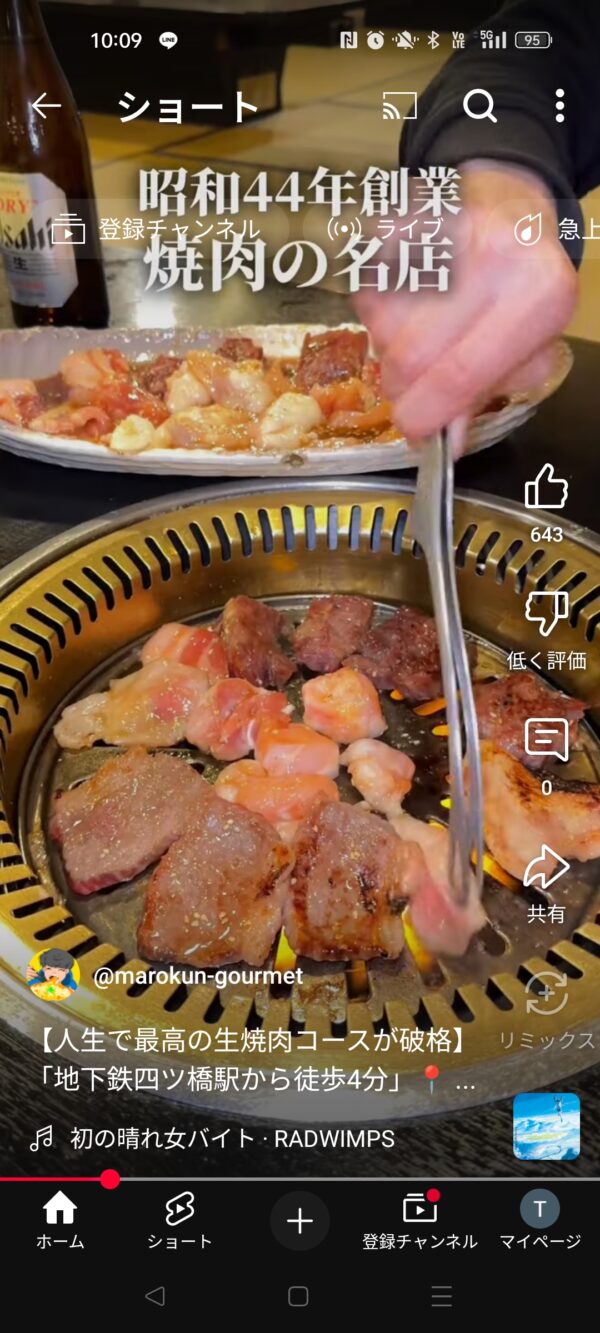
Task: Share this Short (共有)
Action: coord(546,868)
